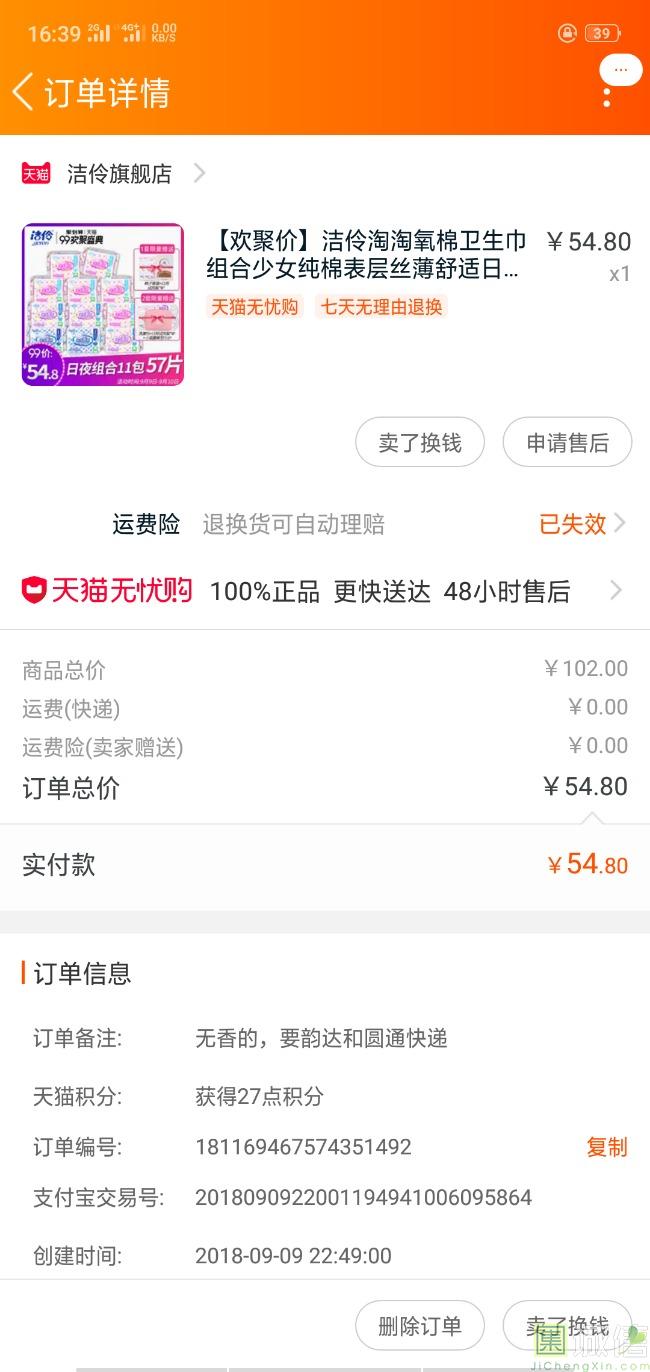Open the floating chat bubble icon
650x1372 pixels.
(621, 69)
